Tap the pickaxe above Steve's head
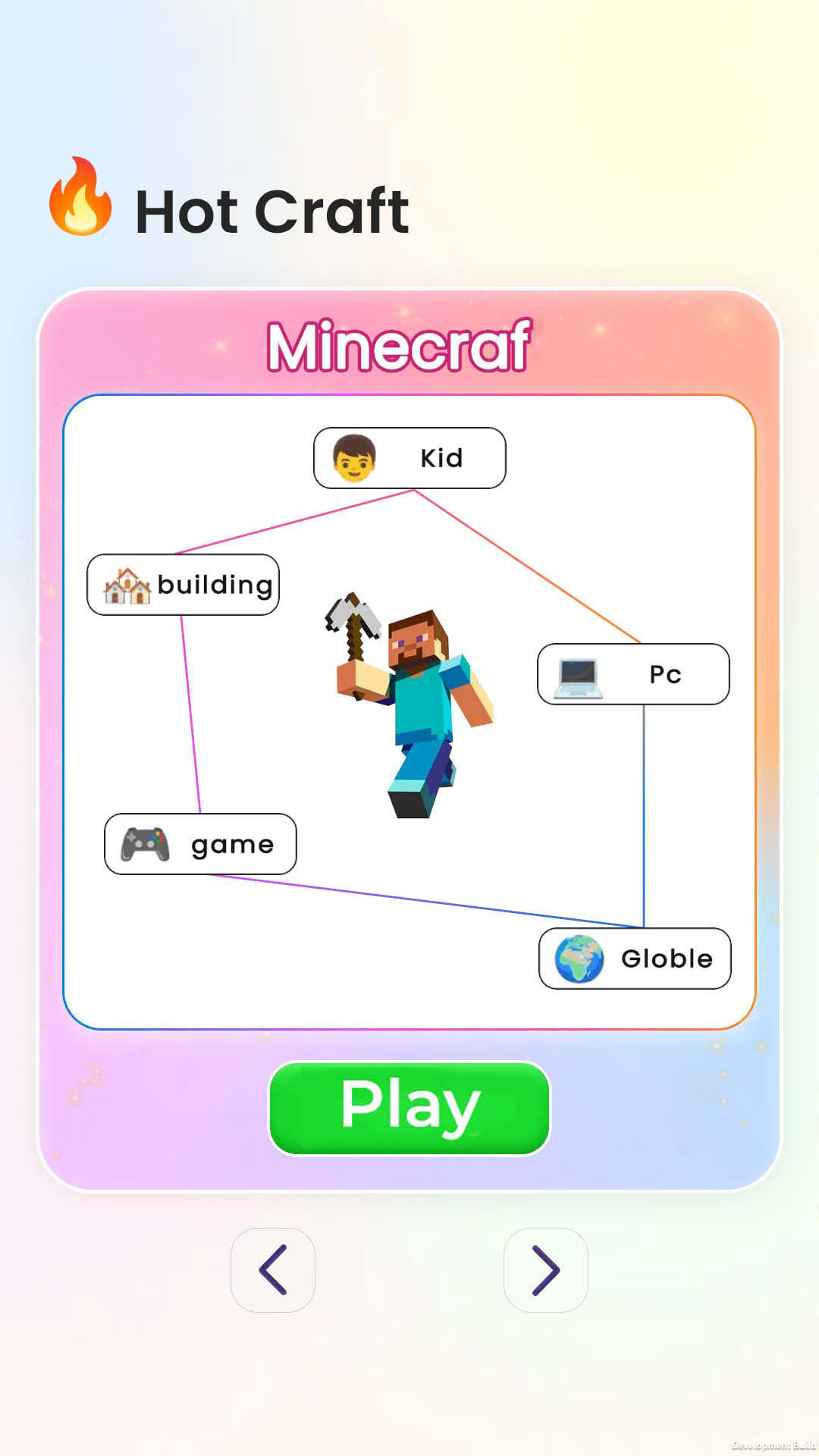The width and height of the screenshot is (819, 1456). 353,614
